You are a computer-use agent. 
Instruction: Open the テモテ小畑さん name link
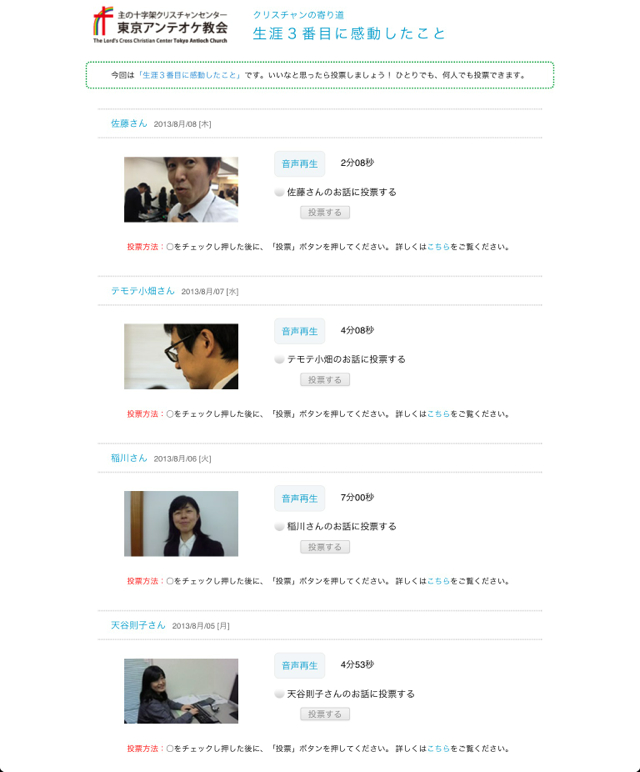(x=143, y=291)
